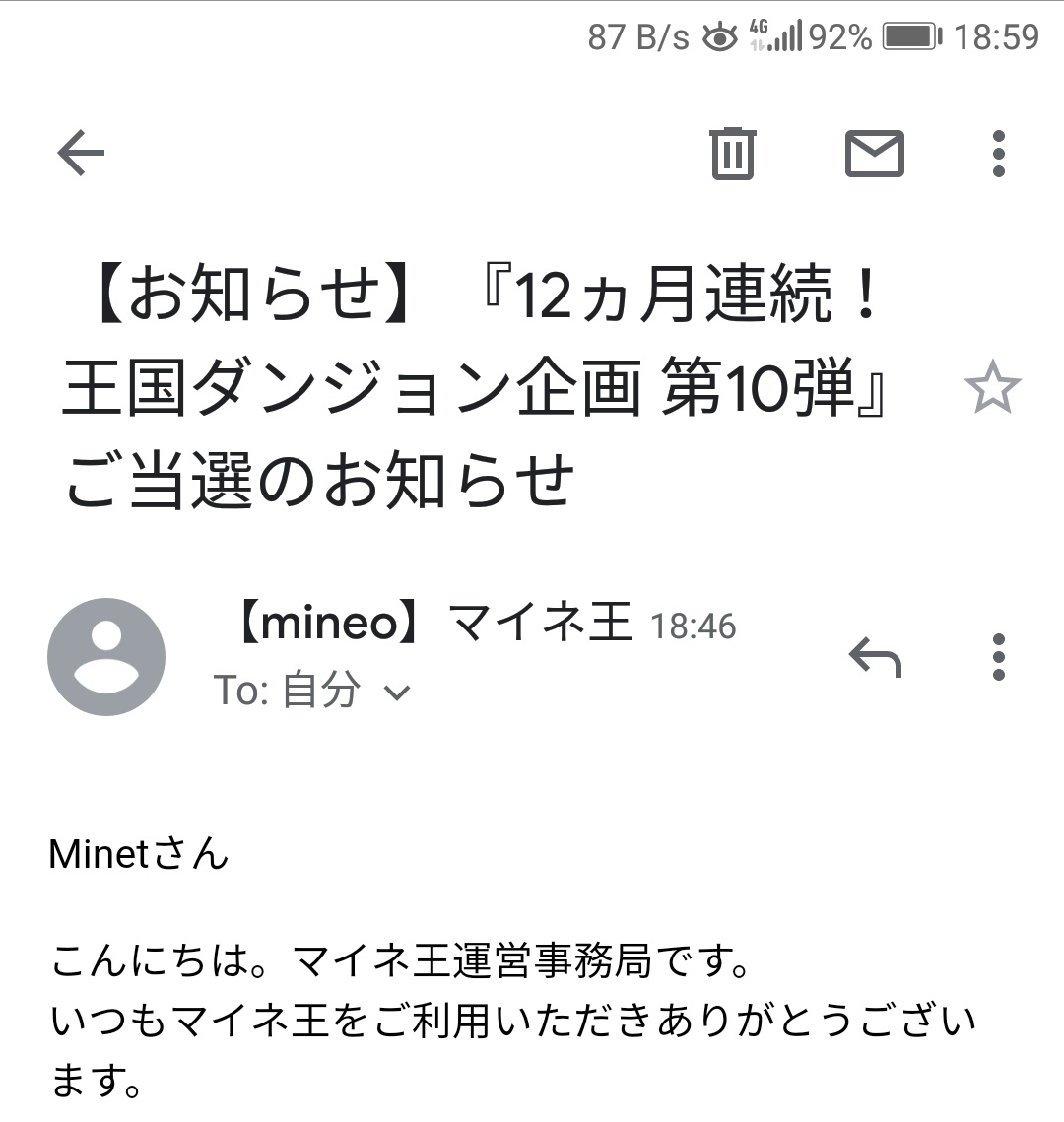1064x1122 pixels.
Task: Reply to the mineo email
Action: point(875,657)
